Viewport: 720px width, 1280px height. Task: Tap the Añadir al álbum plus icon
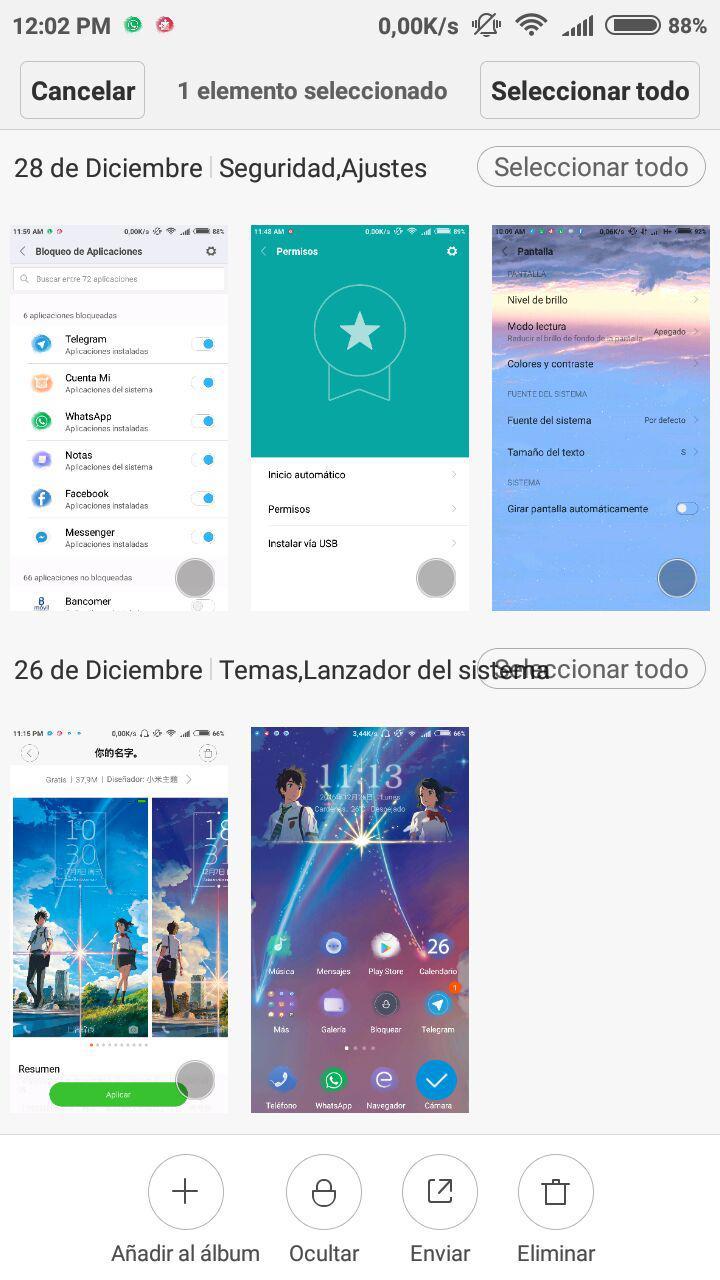(185, 1192)
